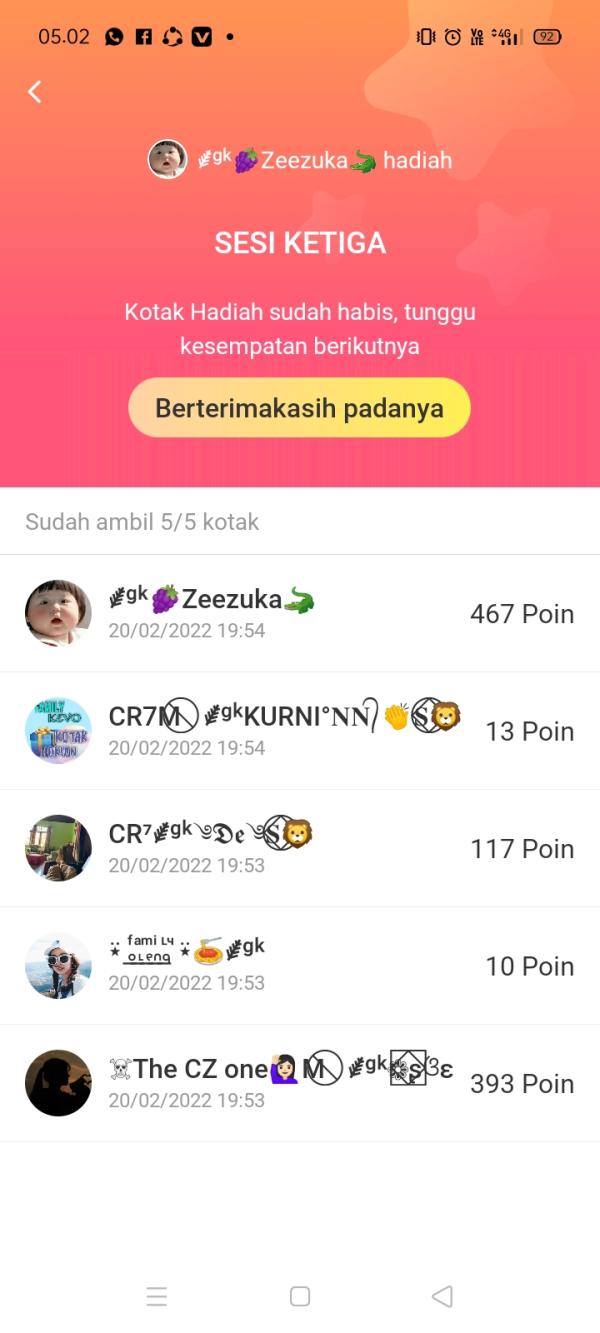
Task: Open the KURNI row with 13 Poin
Action: [x=299, y=731]
